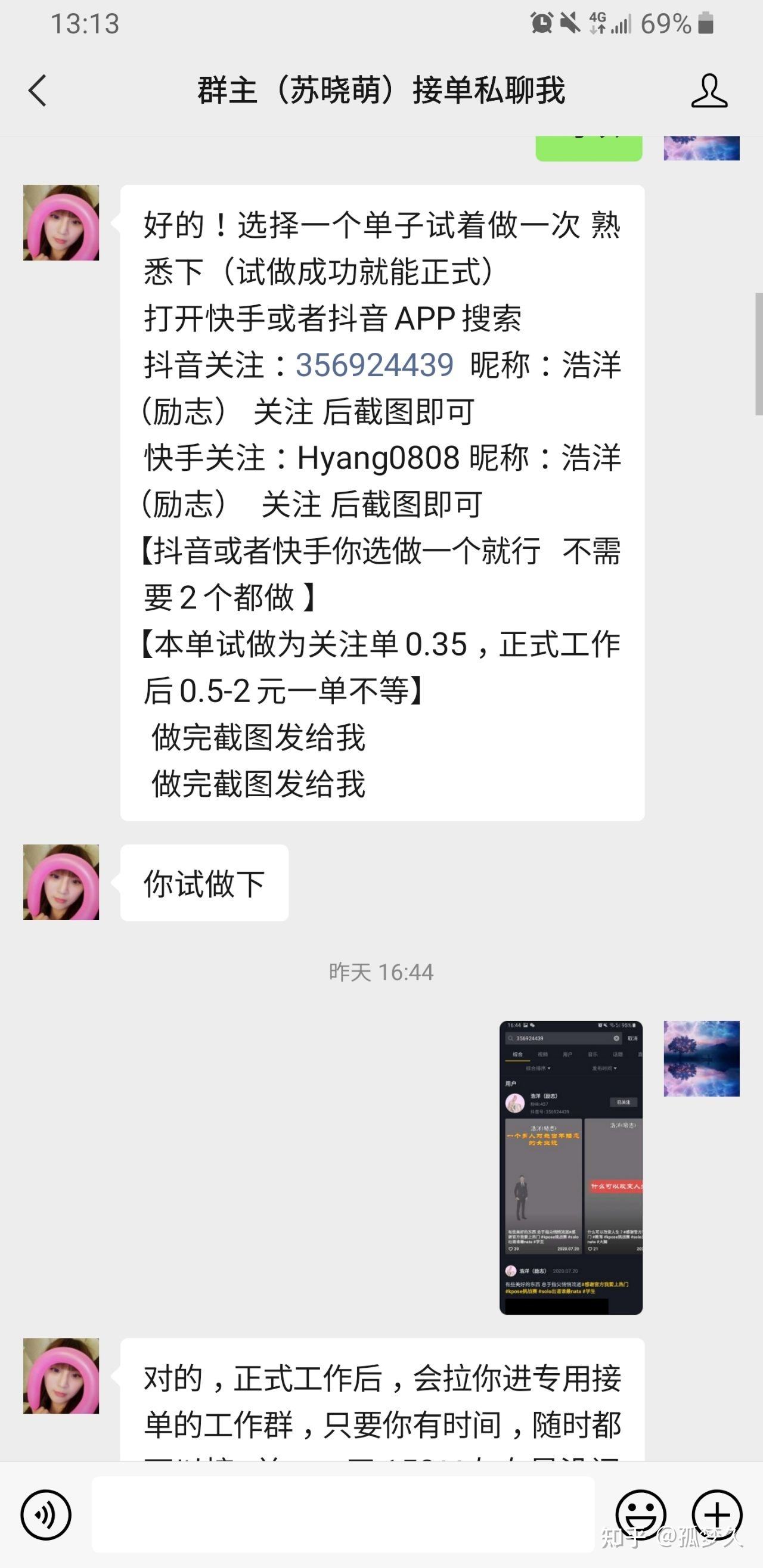Image resolution: width=763 pixels, height=1568 pixels.
Task: Select the 综合 search tab
Action: pos(518,1055)
